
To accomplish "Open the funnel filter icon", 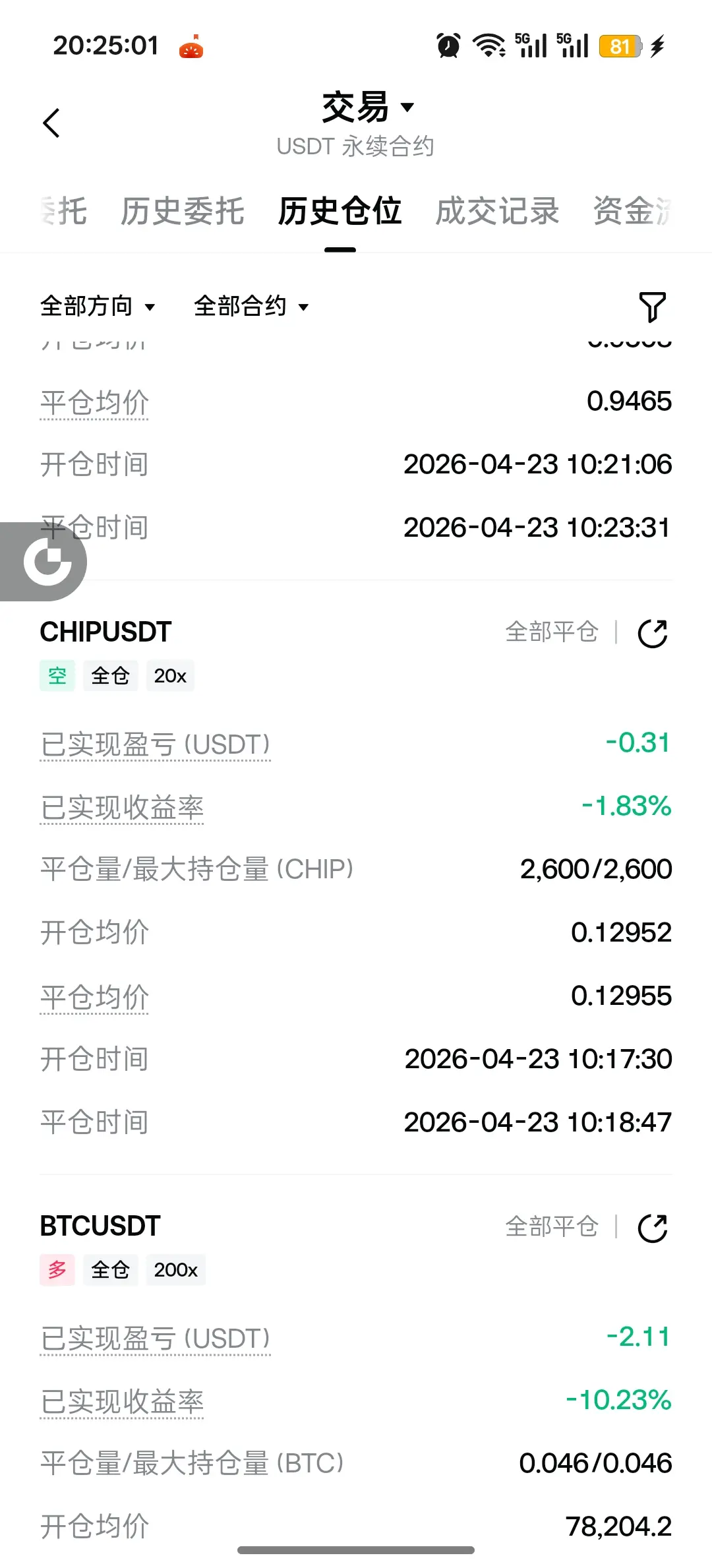I will tap(652, 307).
